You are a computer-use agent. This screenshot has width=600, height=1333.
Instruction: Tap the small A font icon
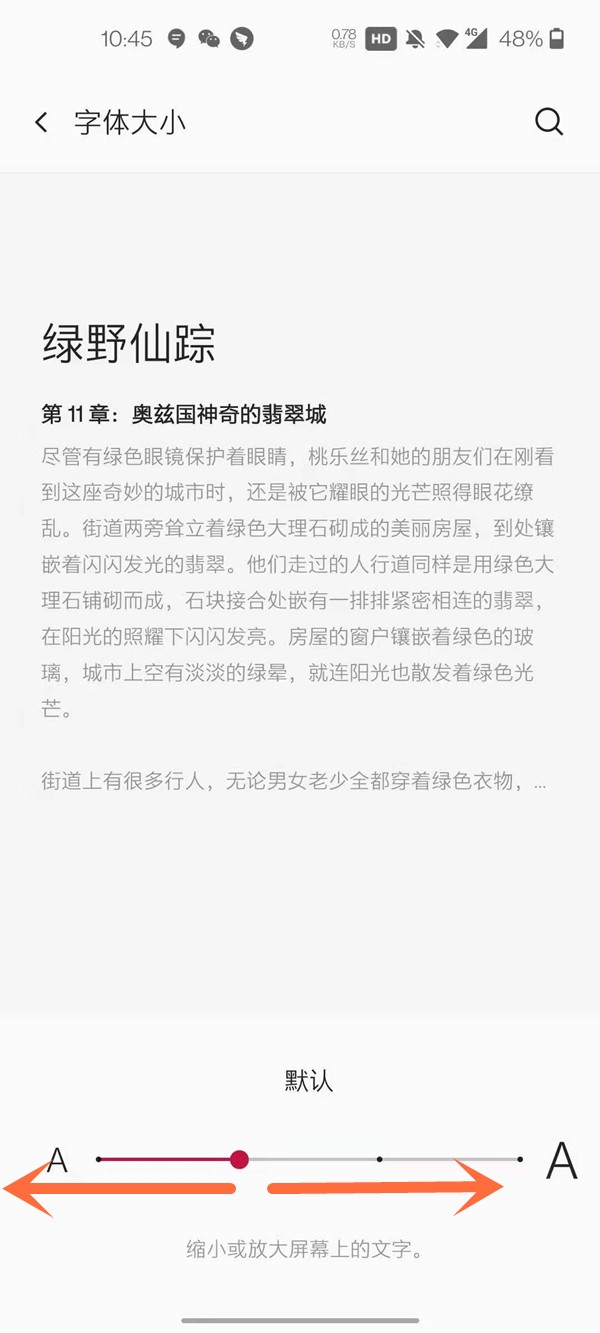(x=58, y=1161)
